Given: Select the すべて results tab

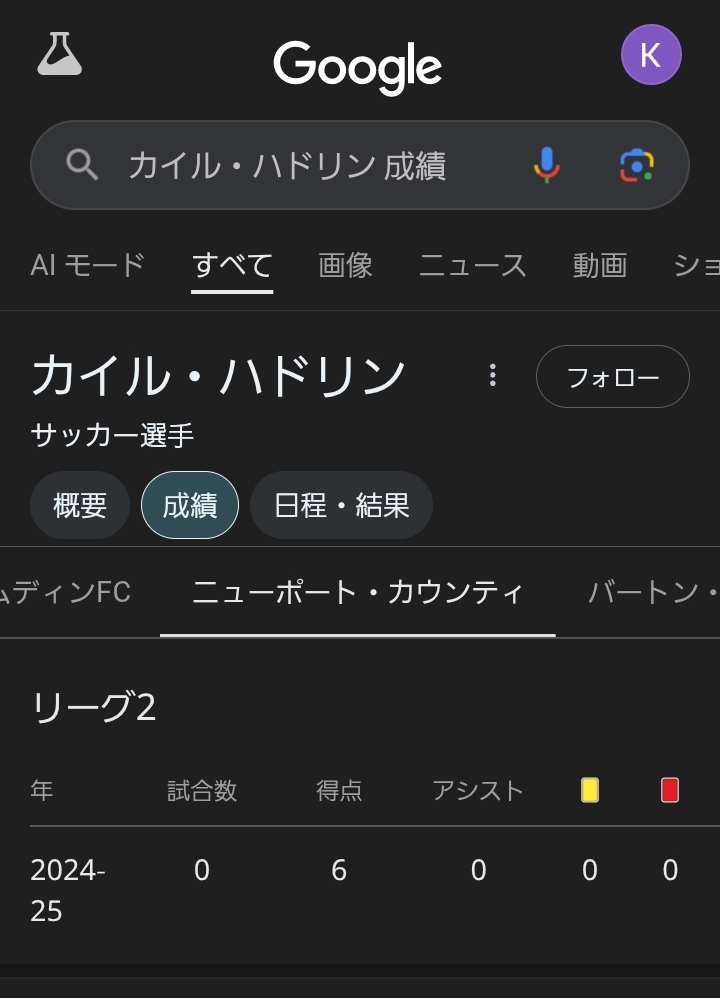Looking at the screenshot, I should click(232, 265).
